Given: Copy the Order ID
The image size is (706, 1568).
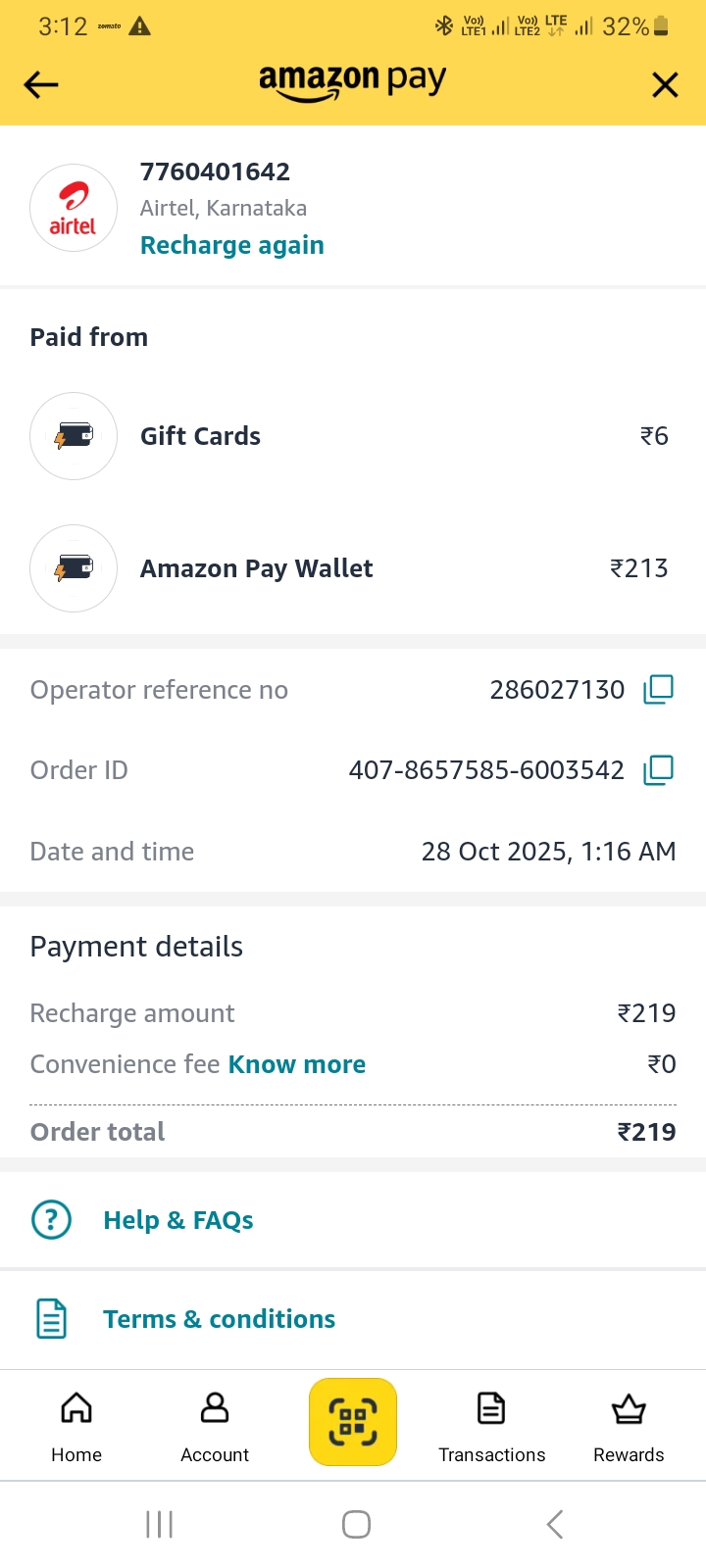Looking at the screenshot, I should click(x=658, y=770).
